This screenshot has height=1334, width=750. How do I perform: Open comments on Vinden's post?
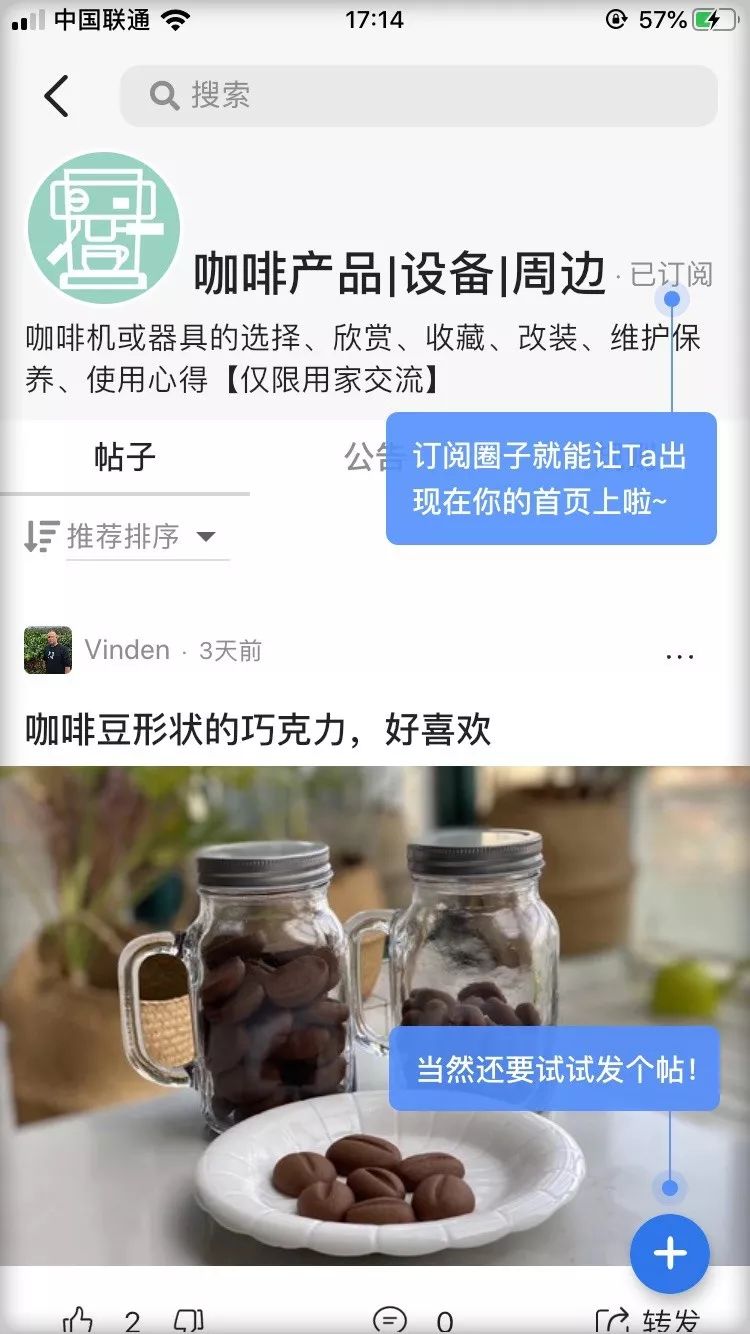pyautogui.click(x=390, y=1320)
